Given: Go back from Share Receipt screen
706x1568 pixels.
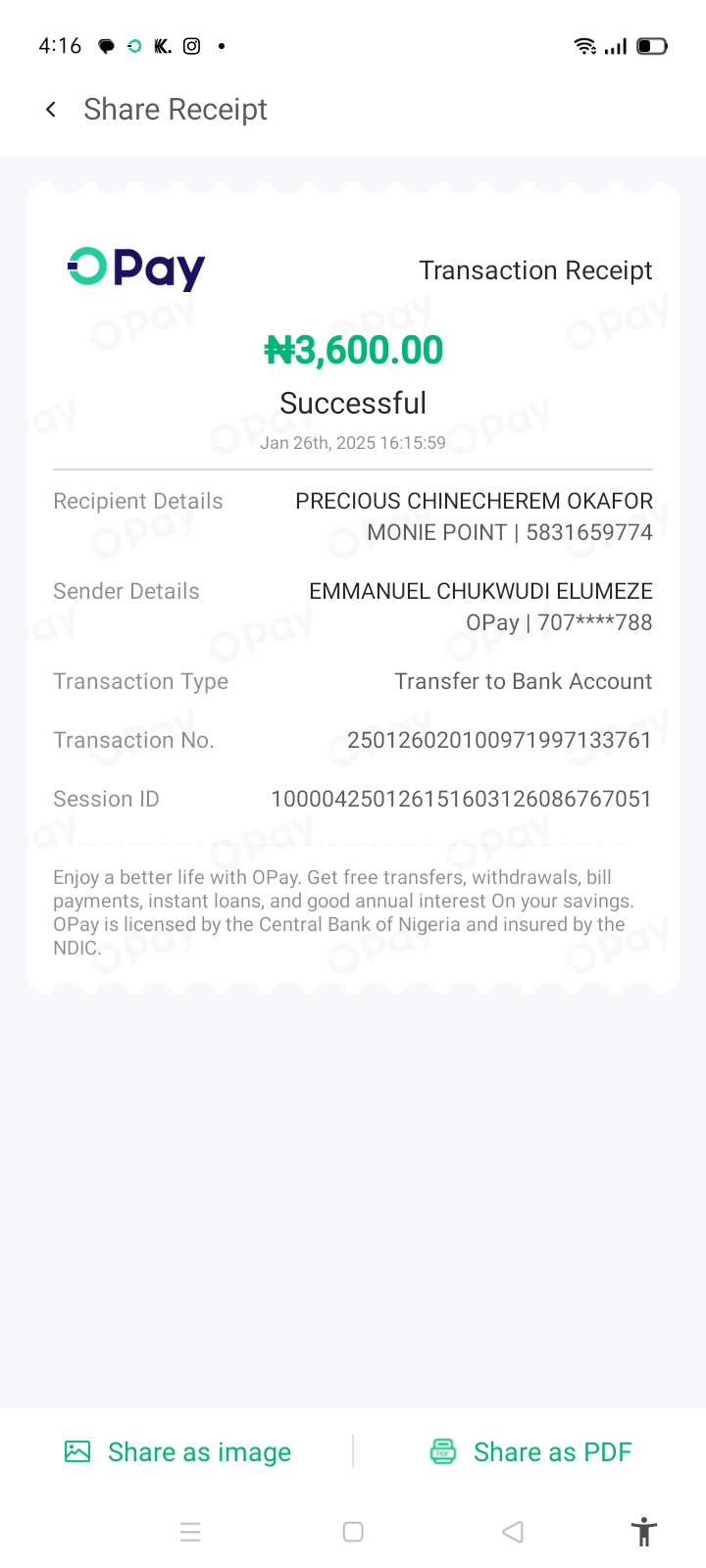Looking at the screenshot, I should click(x=51, y=110).
